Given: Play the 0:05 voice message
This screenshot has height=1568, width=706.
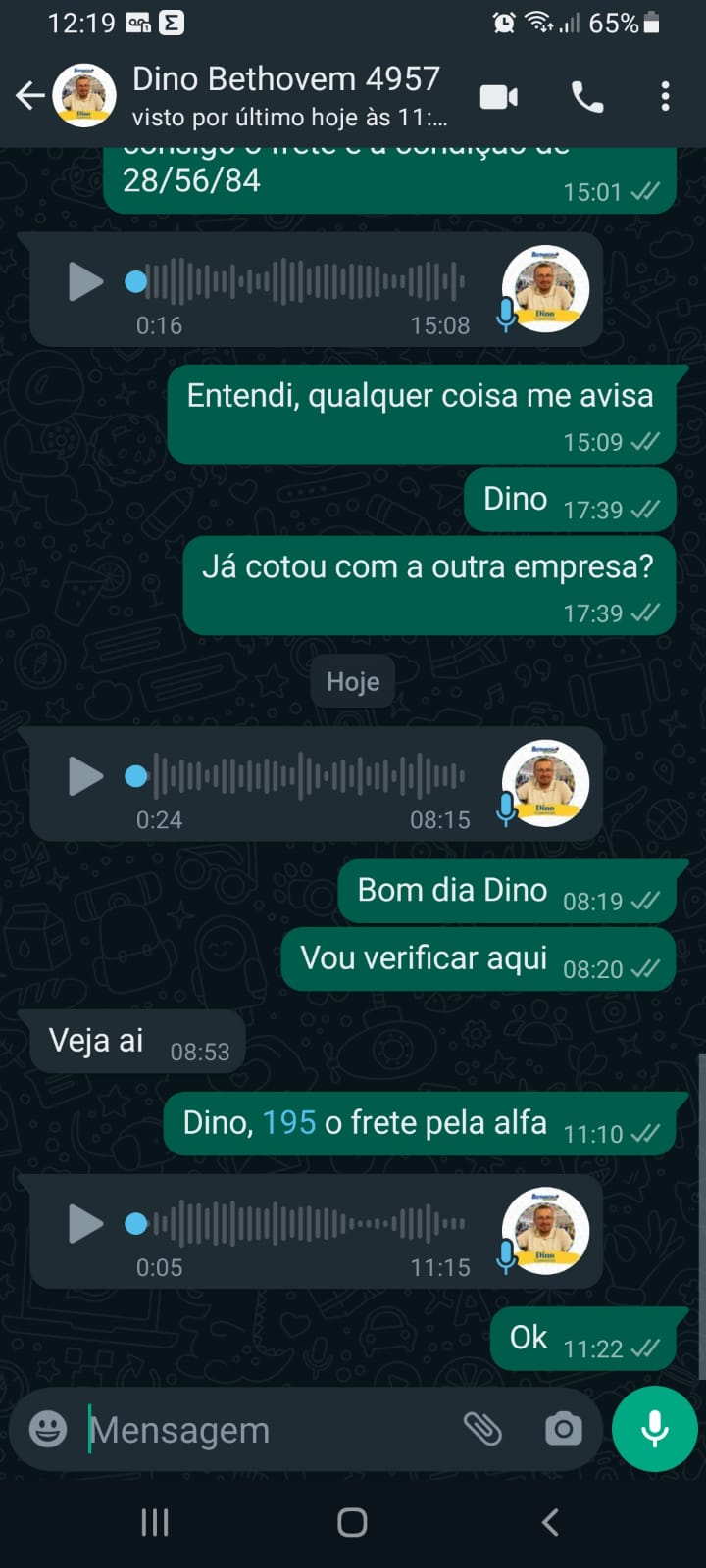Looking at the screenshot, I should click(85, 1224).
